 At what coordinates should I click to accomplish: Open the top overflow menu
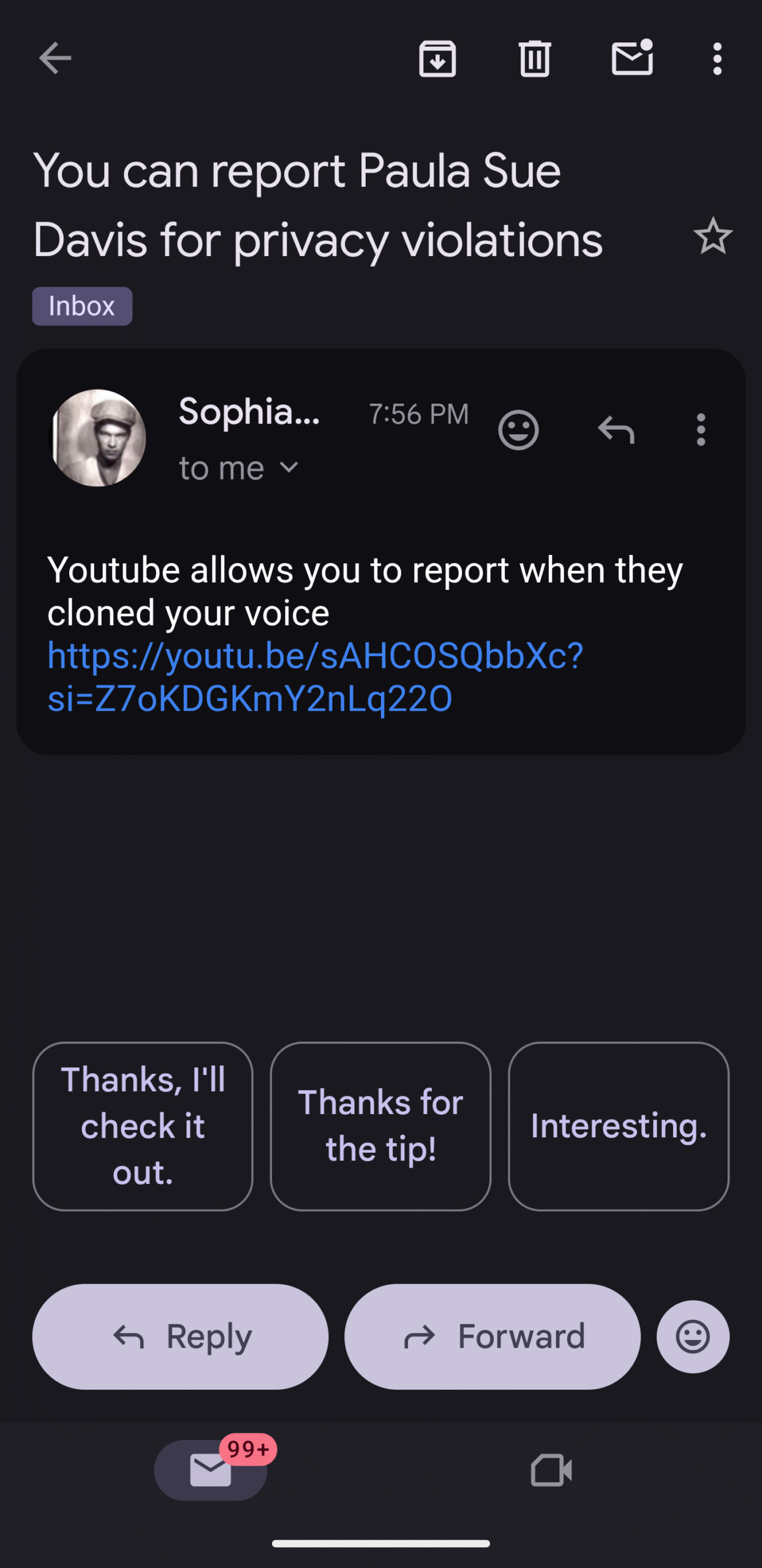click(717, 59)
